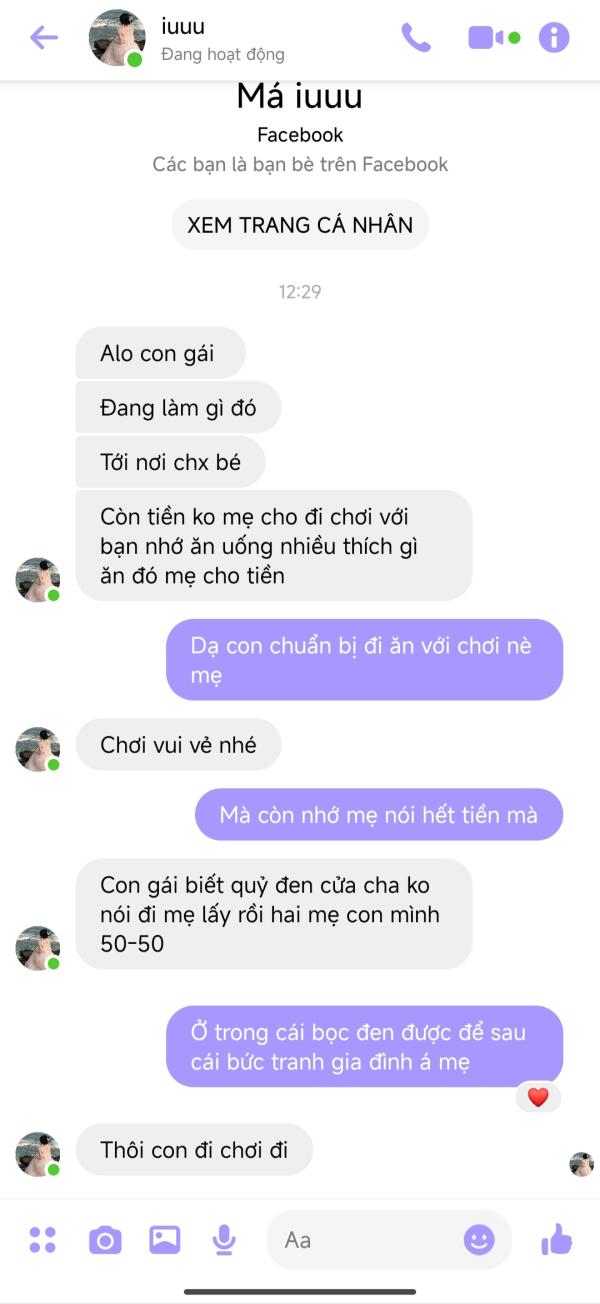Open conversation info icon

(554, 38)
